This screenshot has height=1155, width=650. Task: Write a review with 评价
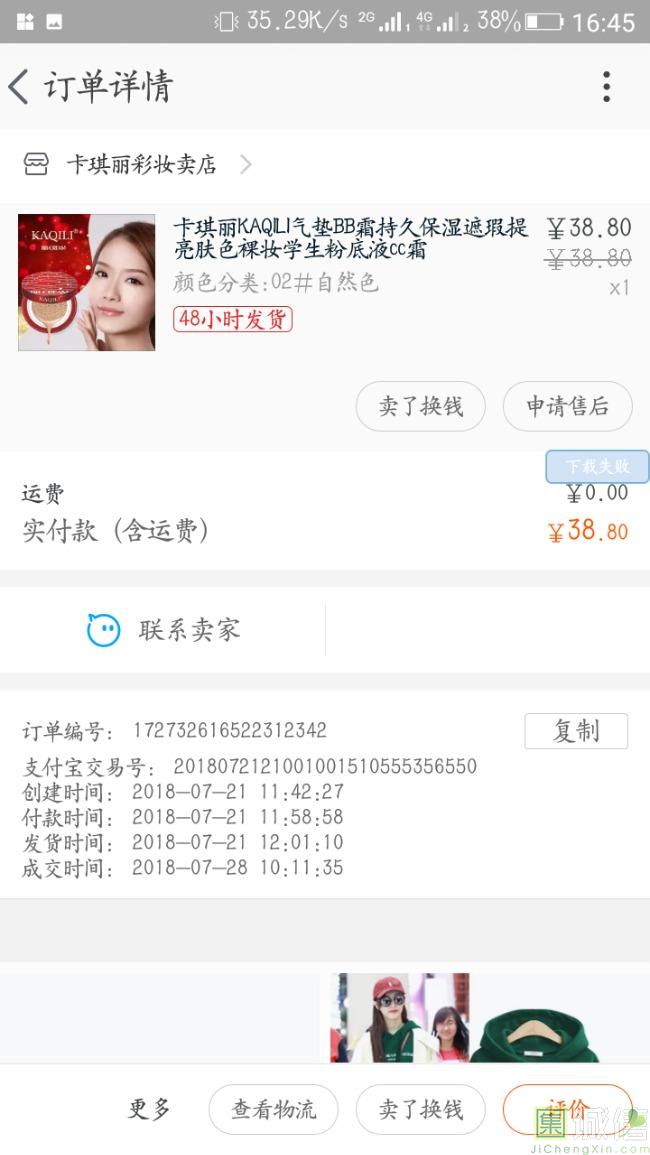coord(567,1108)
